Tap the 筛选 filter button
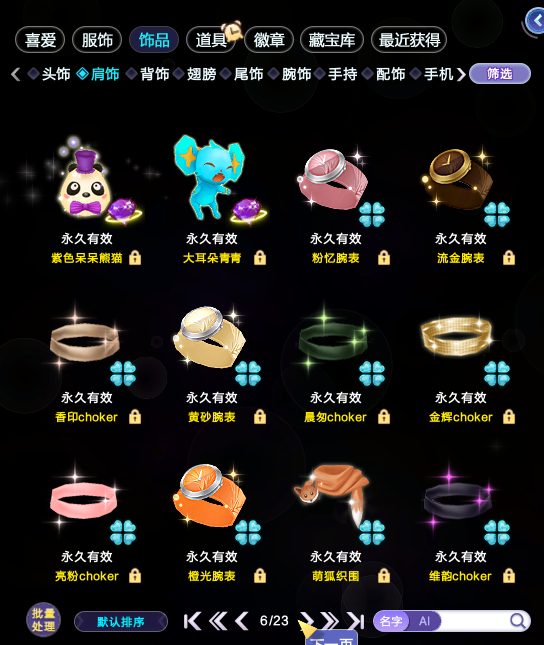The width and height of the screenshot is (544, 645). click(x=500, y=74)
